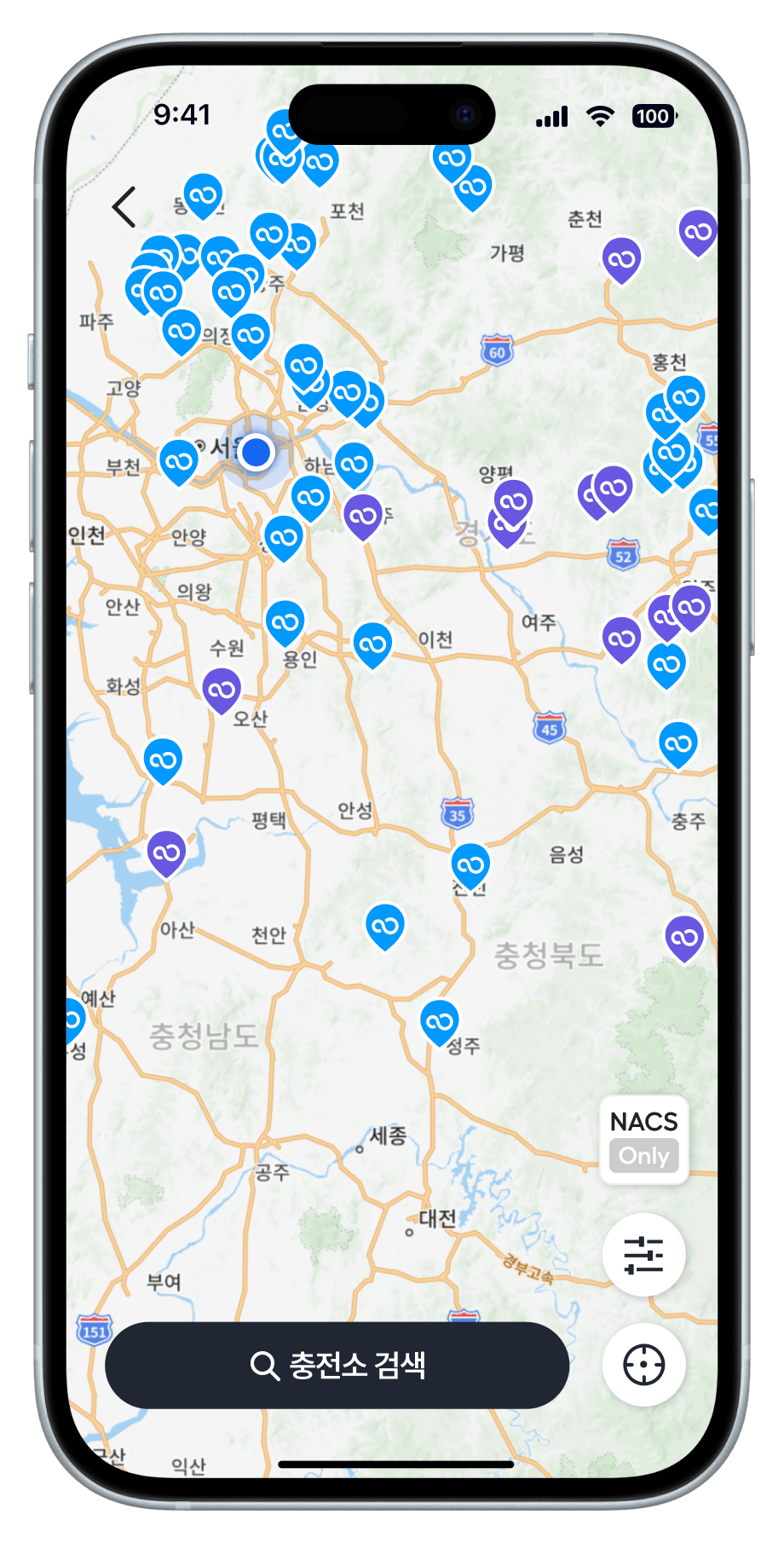Tap the purple charger pin near 오산

coord(222,688)
